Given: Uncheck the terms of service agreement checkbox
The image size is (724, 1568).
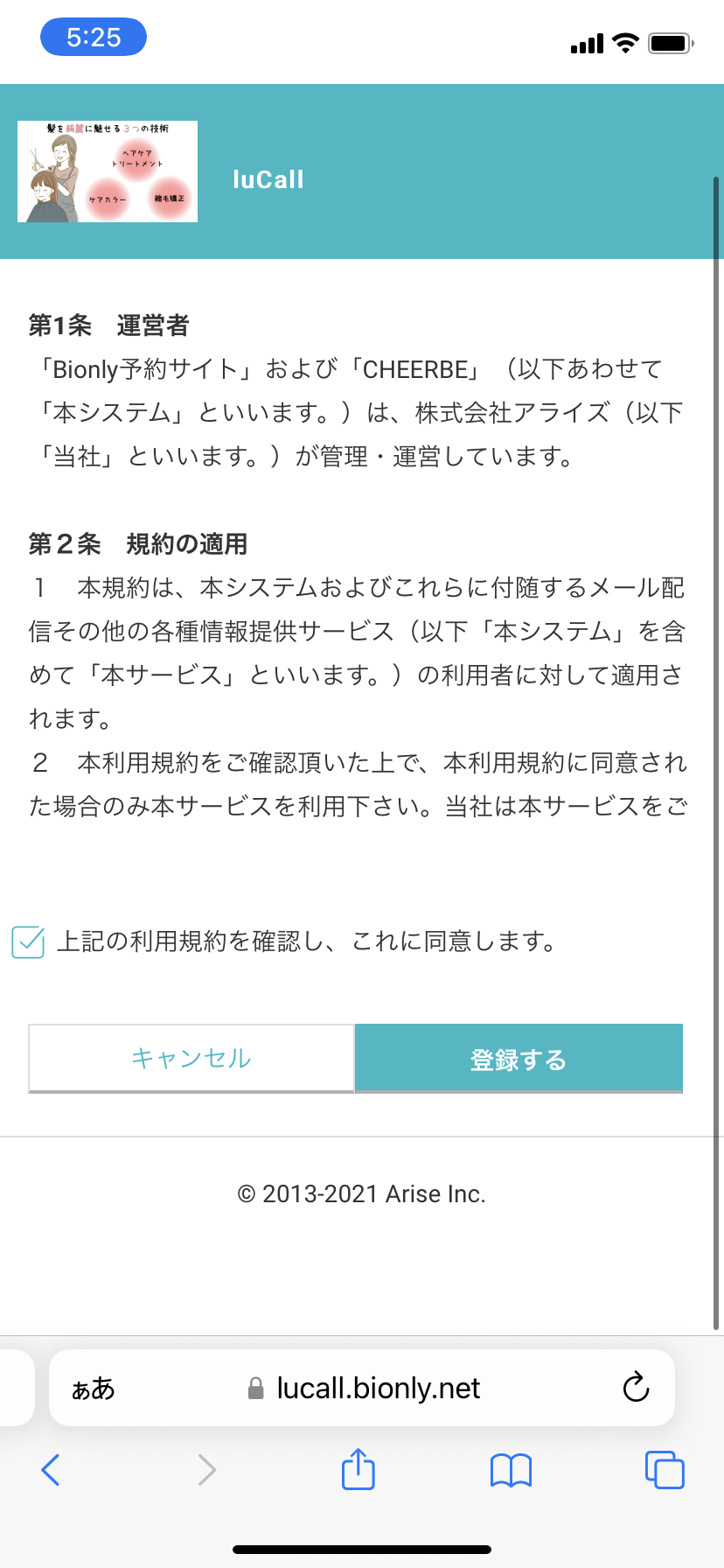Looking at the screenshot, I should [x=28, y=942].
